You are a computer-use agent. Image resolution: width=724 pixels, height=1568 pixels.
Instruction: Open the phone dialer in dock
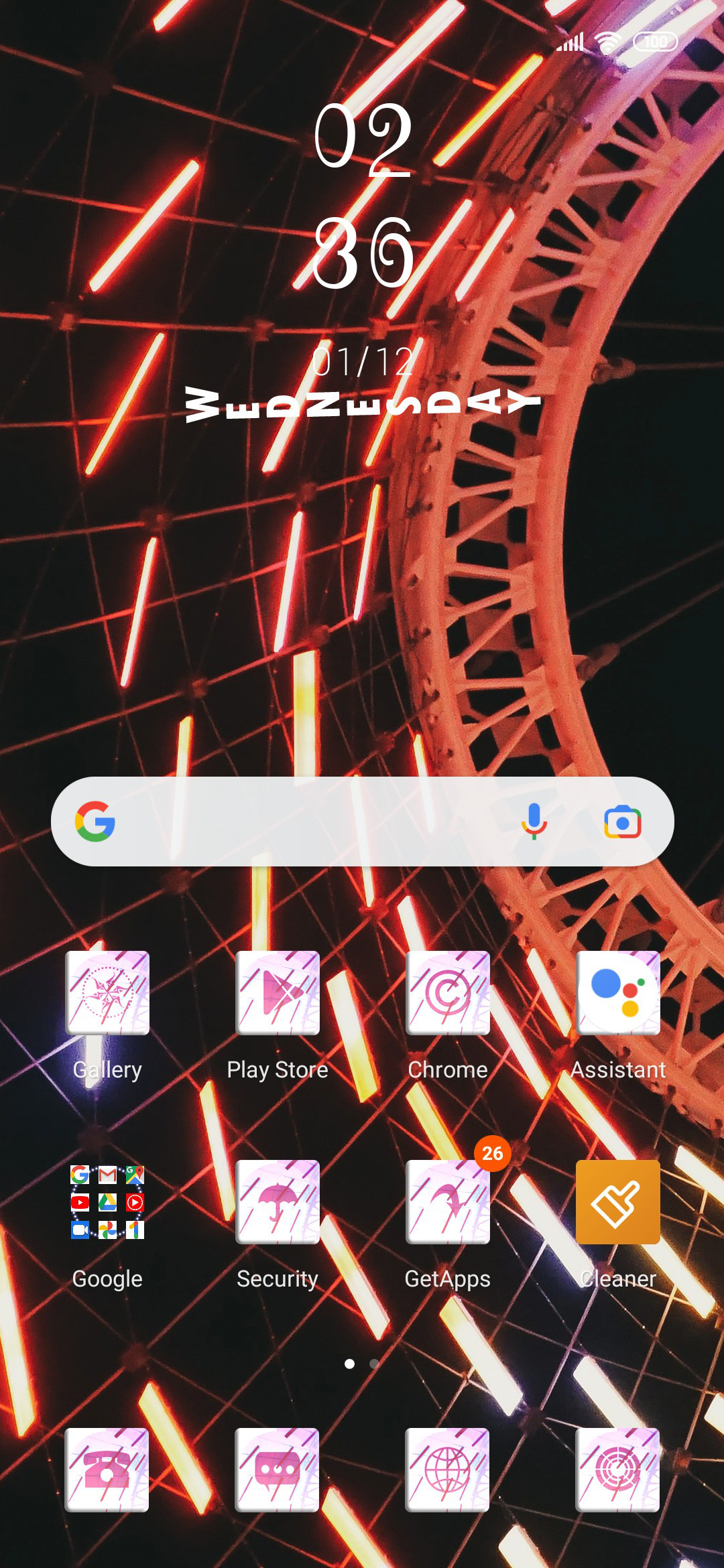point(107,1470)
